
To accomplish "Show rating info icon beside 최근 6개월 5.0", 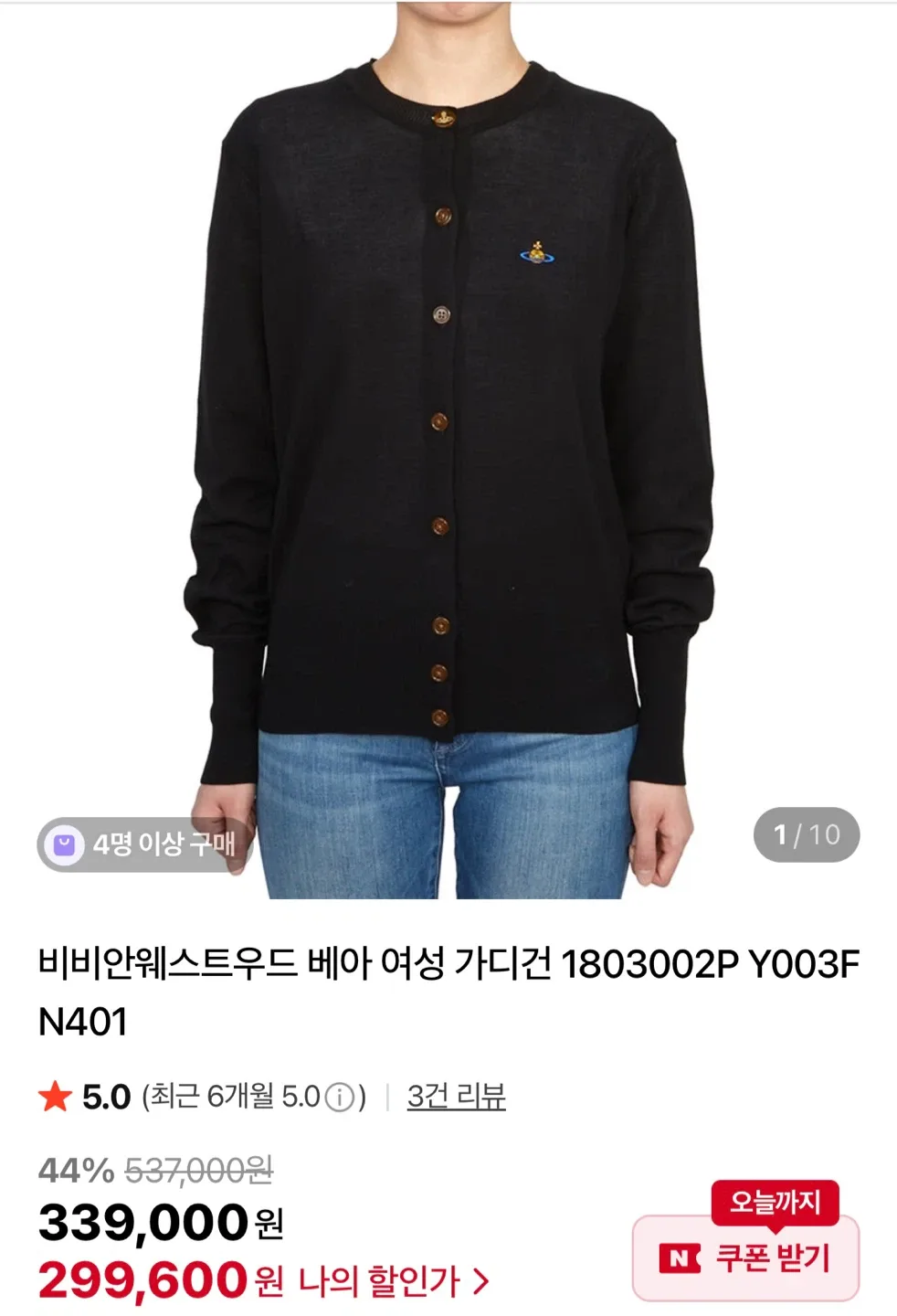I will (340, 1097).
